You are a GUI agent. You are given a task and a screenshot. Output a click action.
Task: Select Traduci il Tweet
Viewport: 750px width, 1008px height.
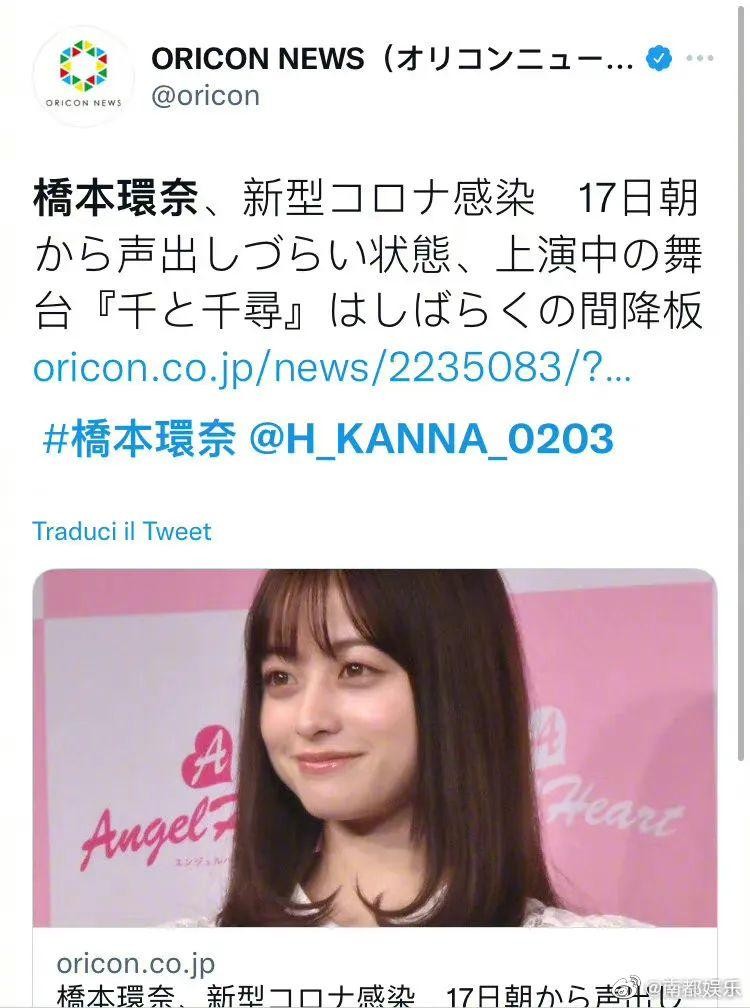[x=122, y=530]
